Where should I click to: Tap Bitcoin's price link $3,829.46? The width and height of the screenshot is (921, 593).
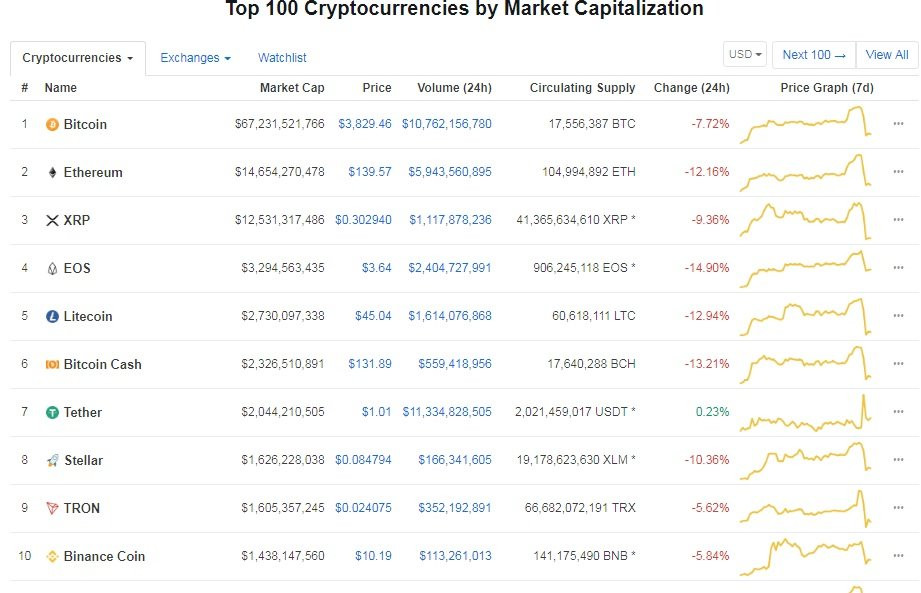coord(364,124)
